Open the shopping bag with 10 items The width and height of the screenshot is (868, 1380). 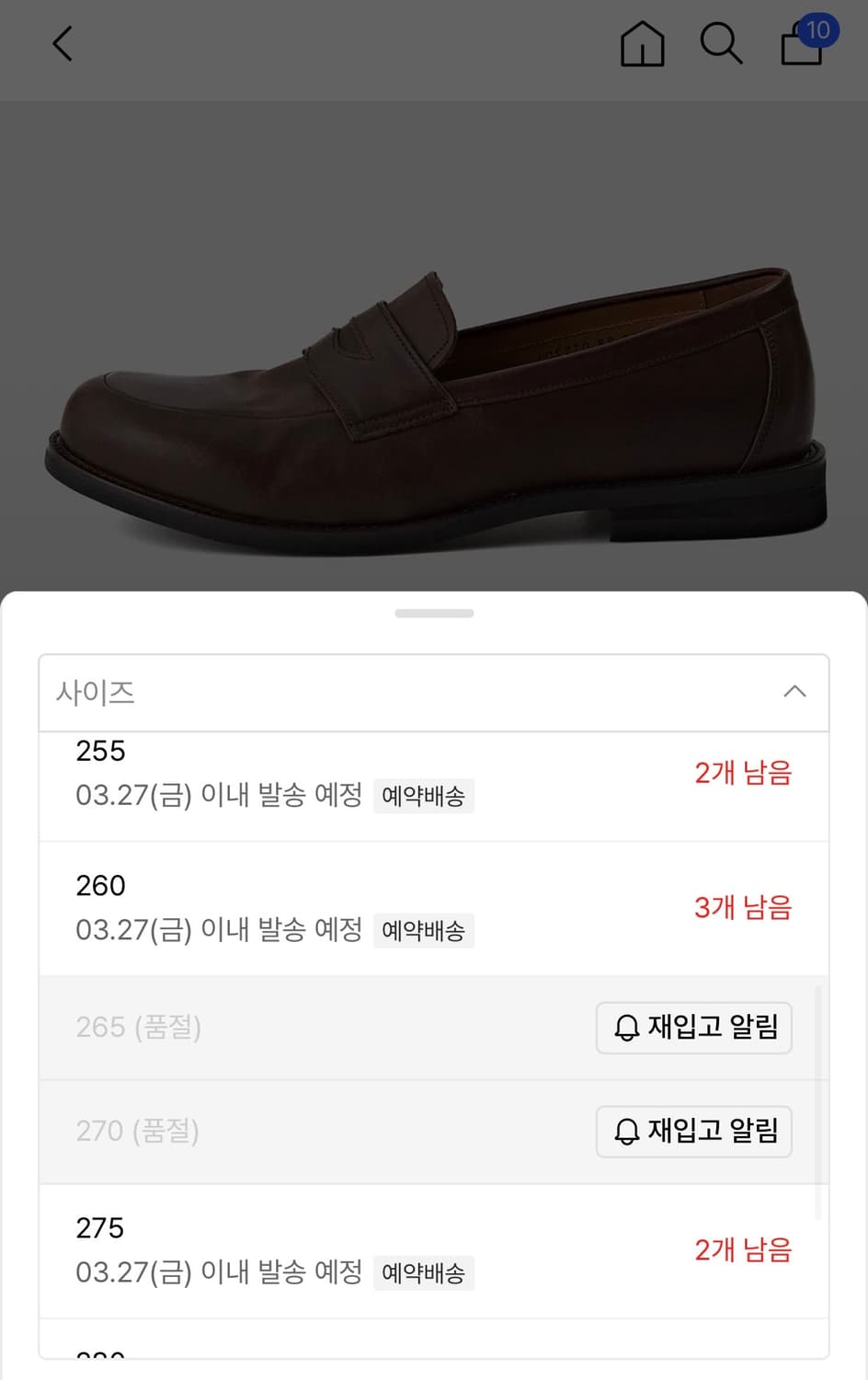(x=800, y=48)
